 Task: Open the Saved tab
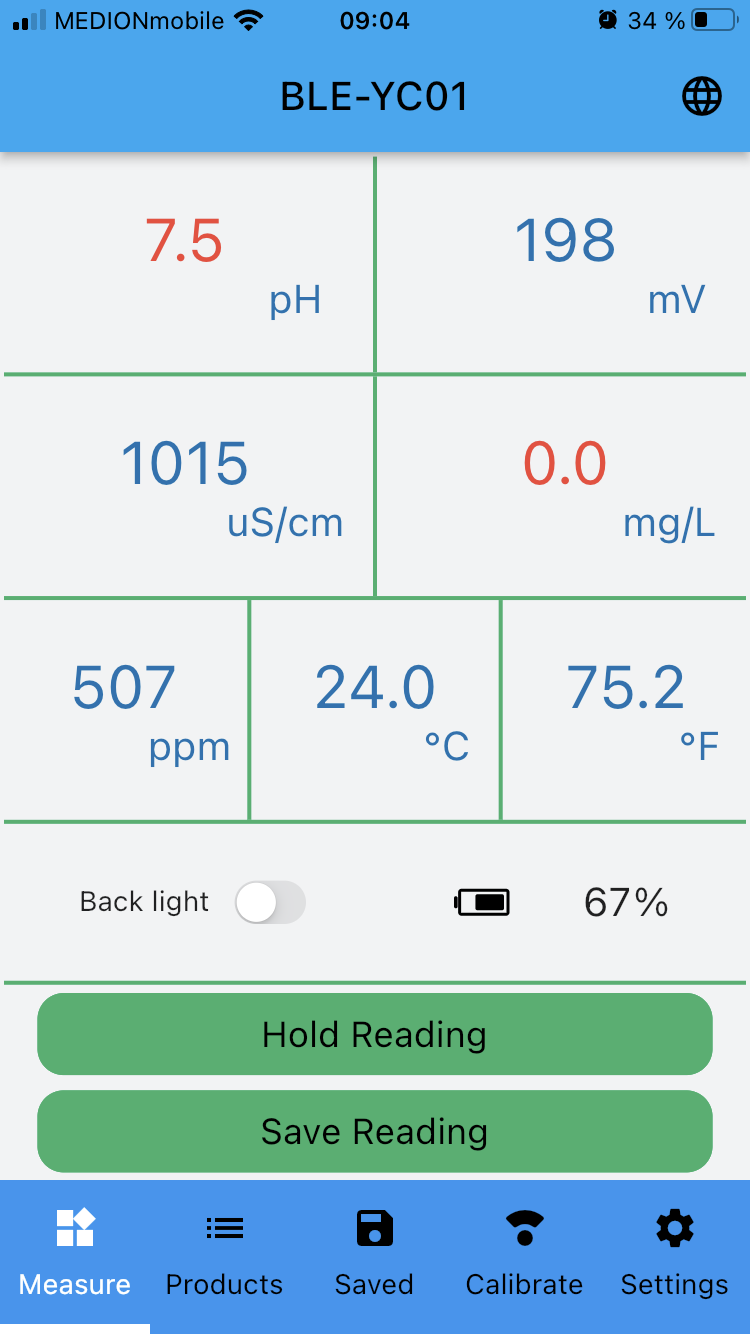pyautogui.click(x=374, y=1257)
